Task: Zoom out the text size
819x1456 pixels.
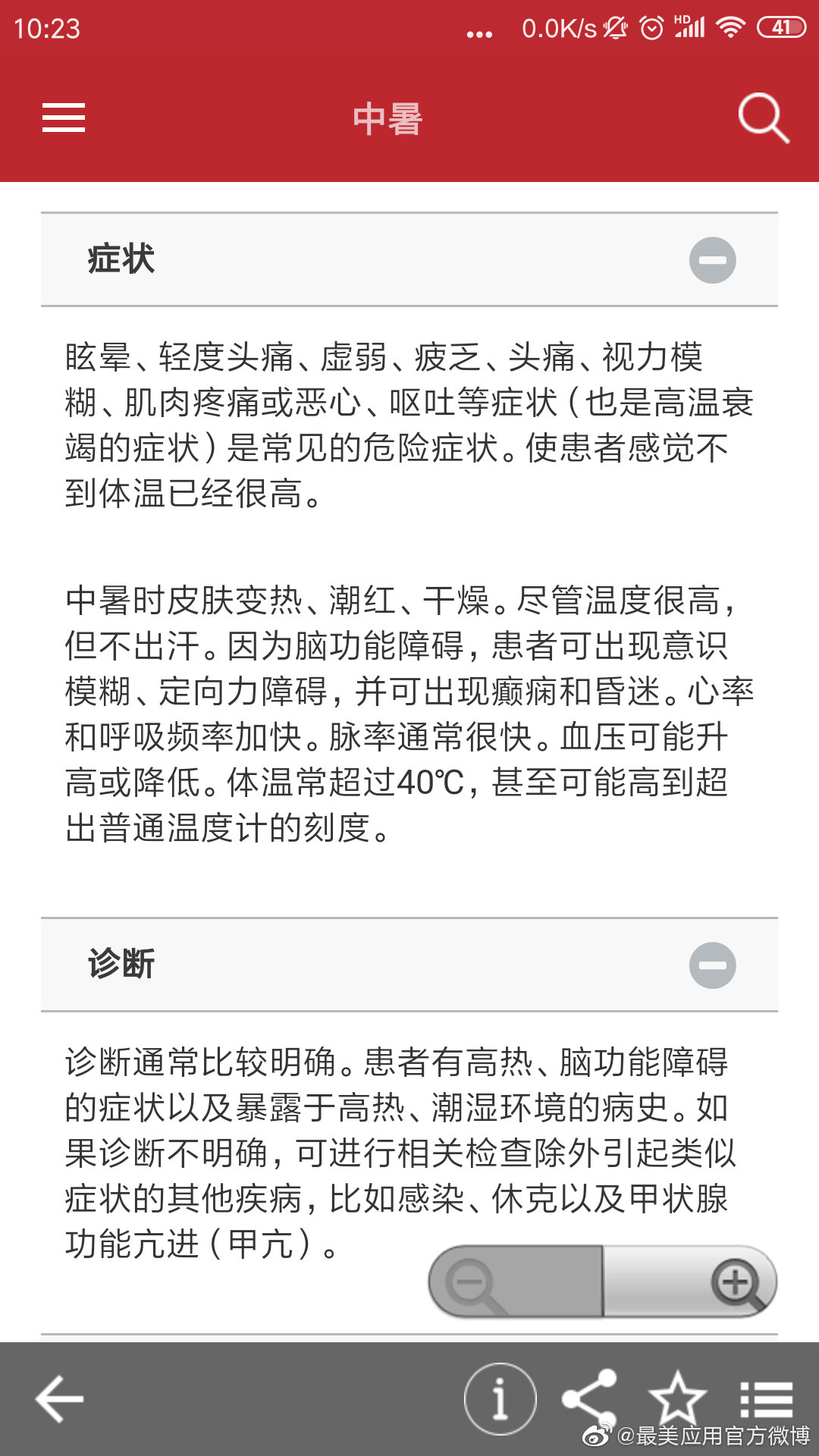Action: (516, 1282)
